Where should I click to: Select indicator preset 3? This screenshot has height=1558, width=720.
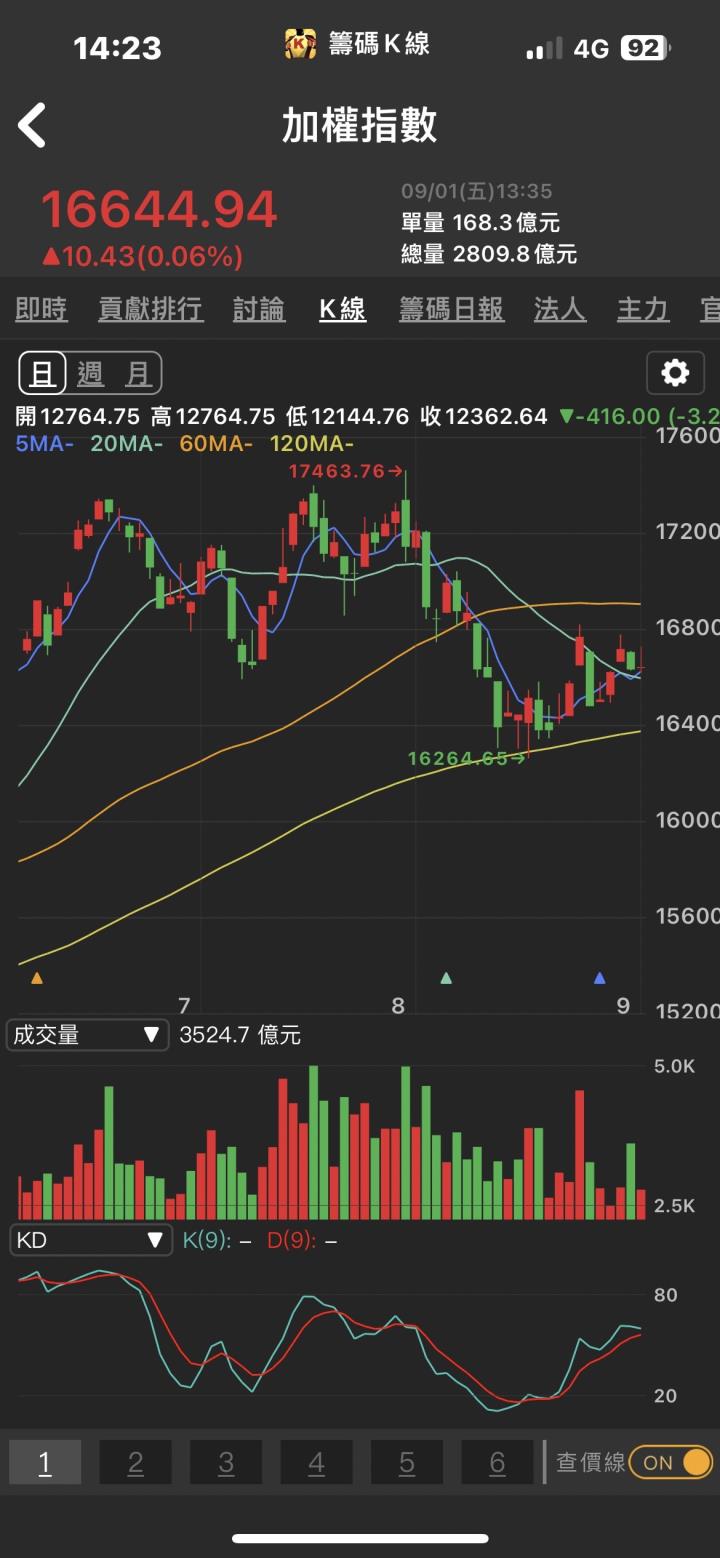pos(226,1463)
